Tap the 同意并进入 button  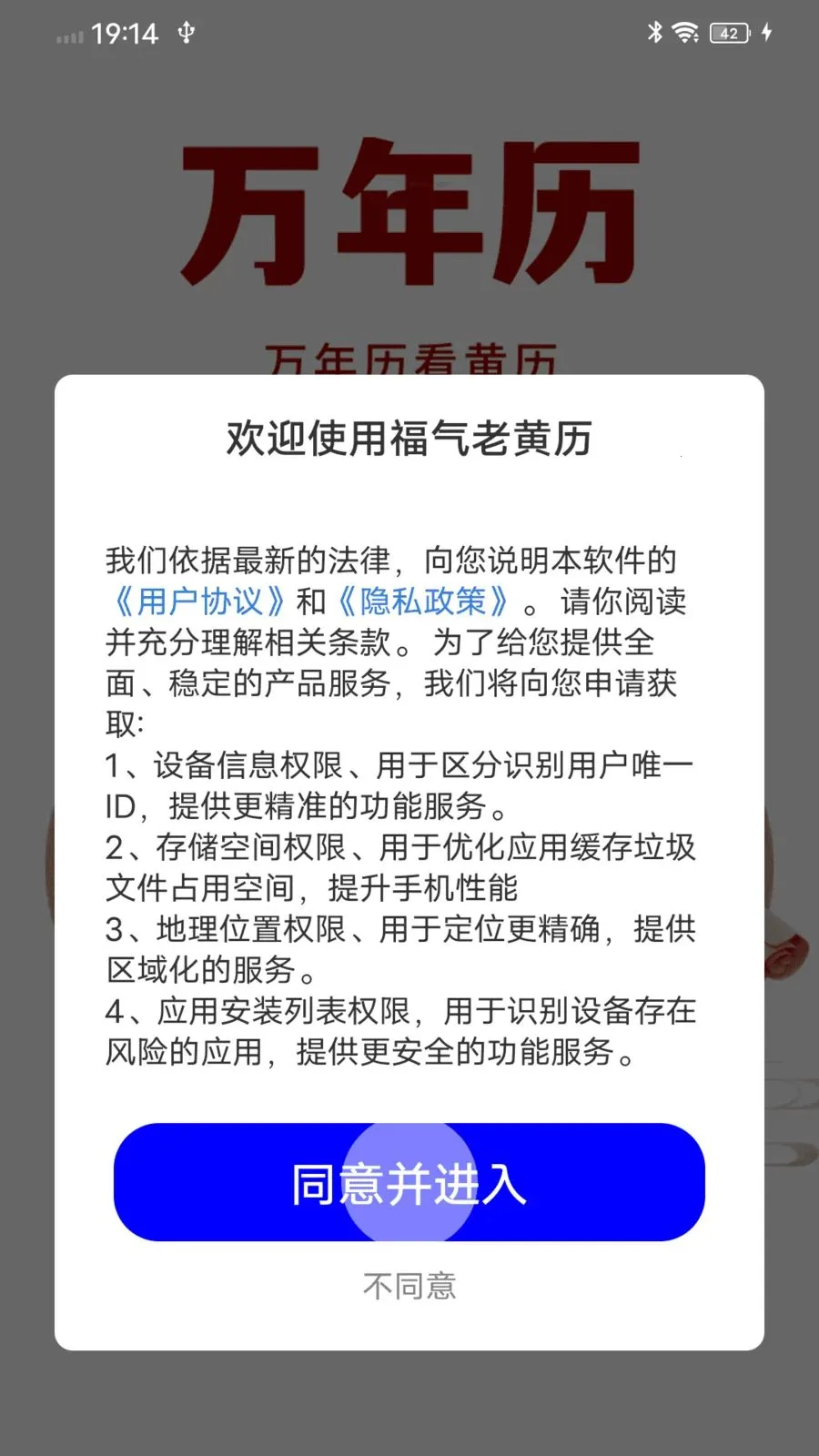[409, 1182]
